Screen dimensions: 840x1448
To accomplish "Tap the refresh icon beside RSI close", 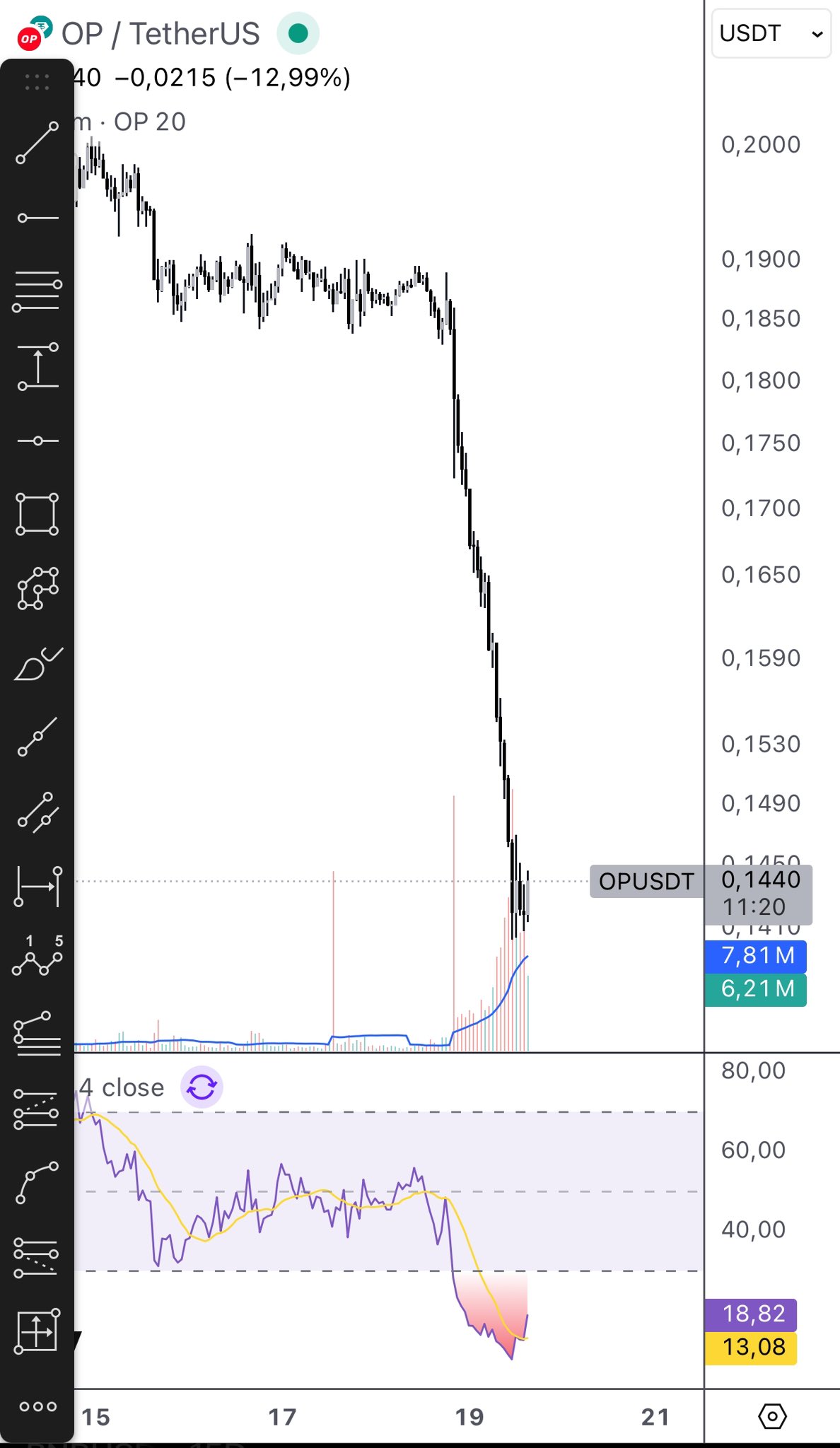I will (202, 1087).
